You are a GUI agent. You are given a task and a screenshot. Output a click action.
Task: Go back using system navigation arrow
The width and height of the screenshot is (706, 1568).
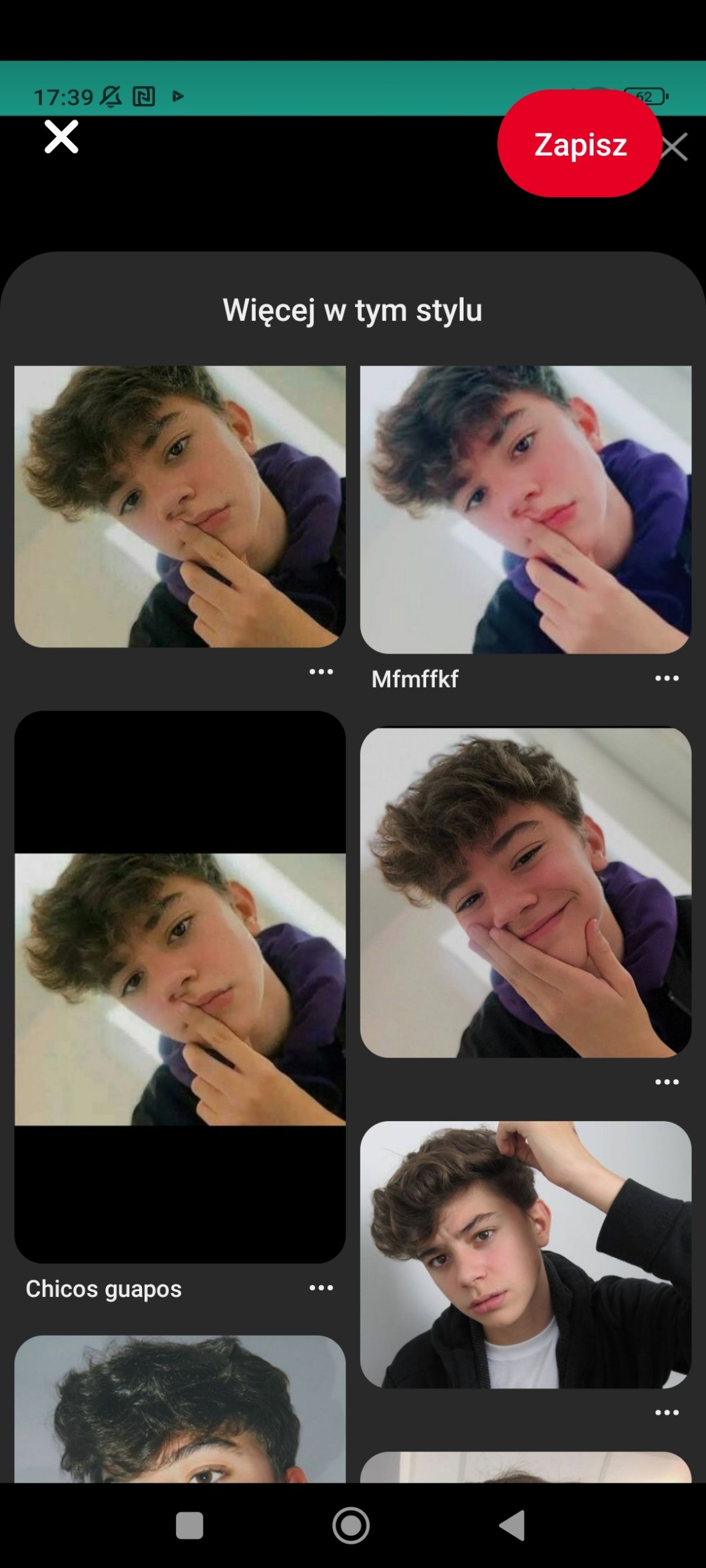click(x=512, y=1525)
